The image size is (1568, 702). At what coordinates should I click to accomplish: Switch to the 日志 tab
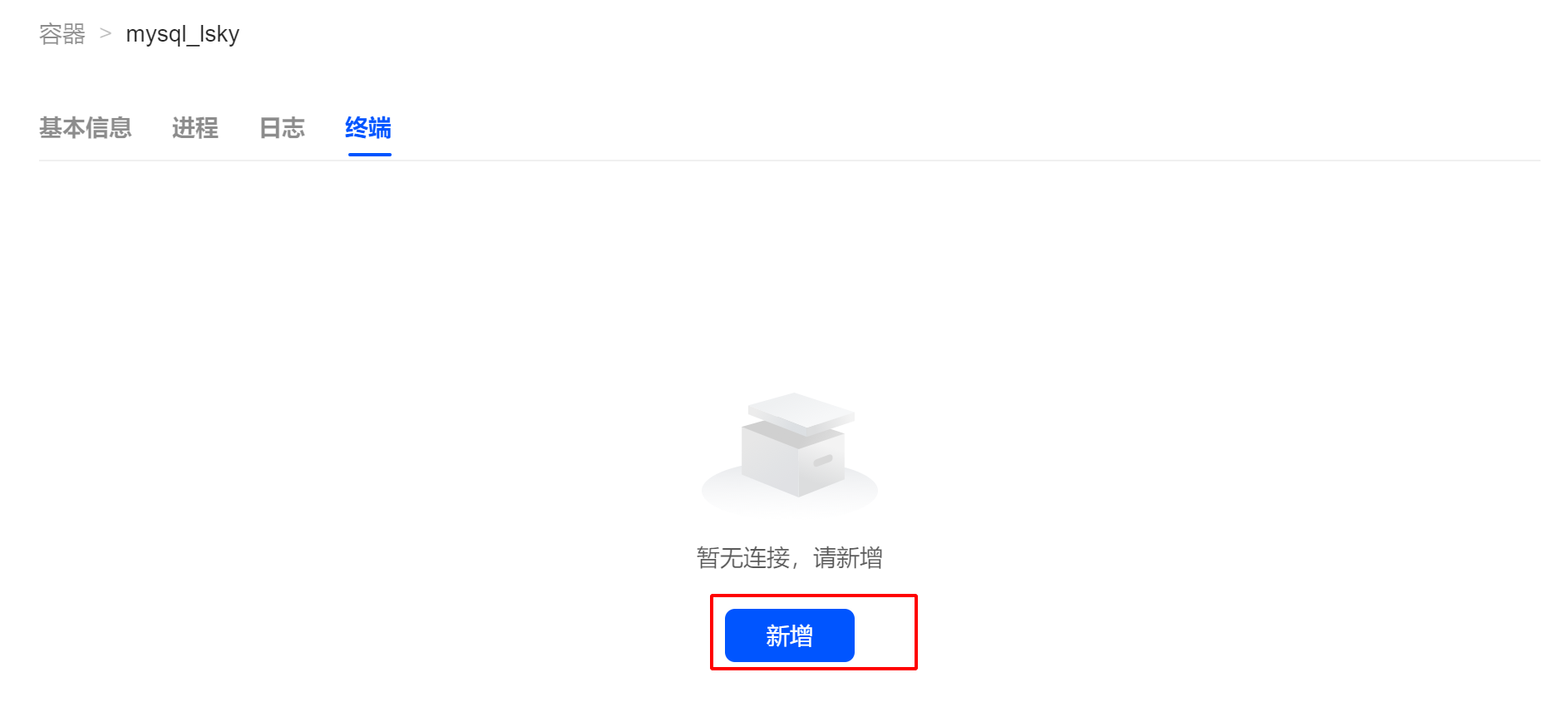[282, 127]
